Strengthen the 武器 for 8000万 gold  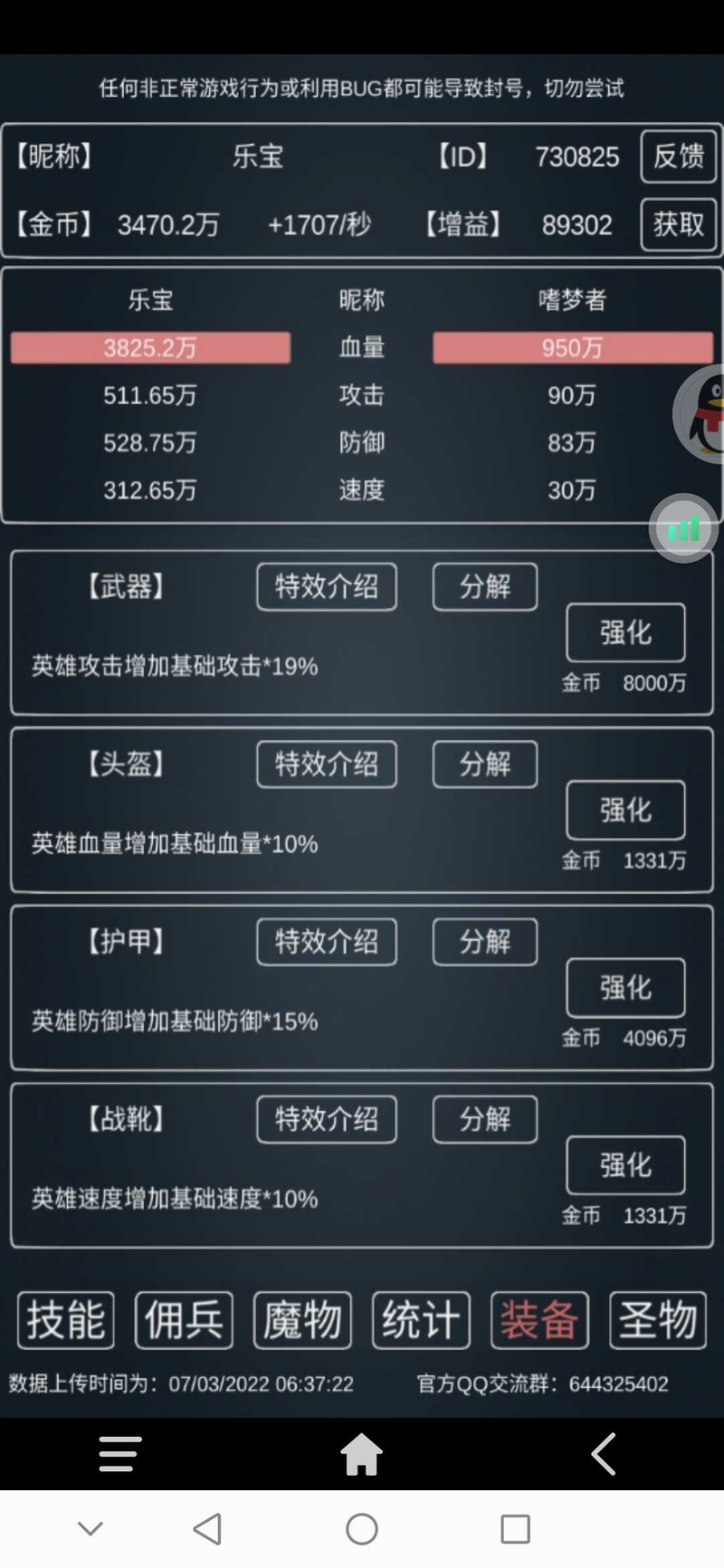click(625, 632)
